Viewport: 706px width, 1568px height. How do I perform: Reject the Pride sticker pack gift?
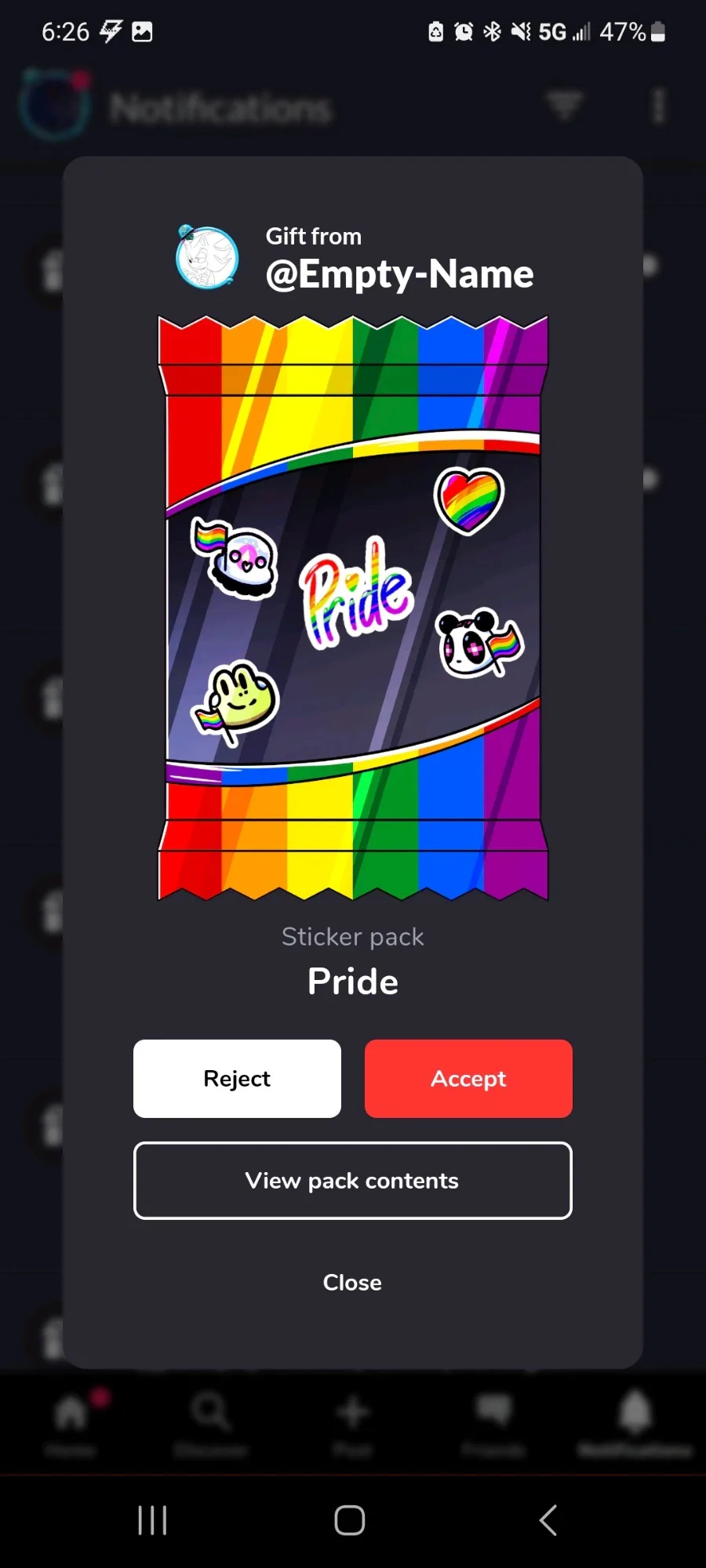pyautogui.click(x=237, y=1079)
